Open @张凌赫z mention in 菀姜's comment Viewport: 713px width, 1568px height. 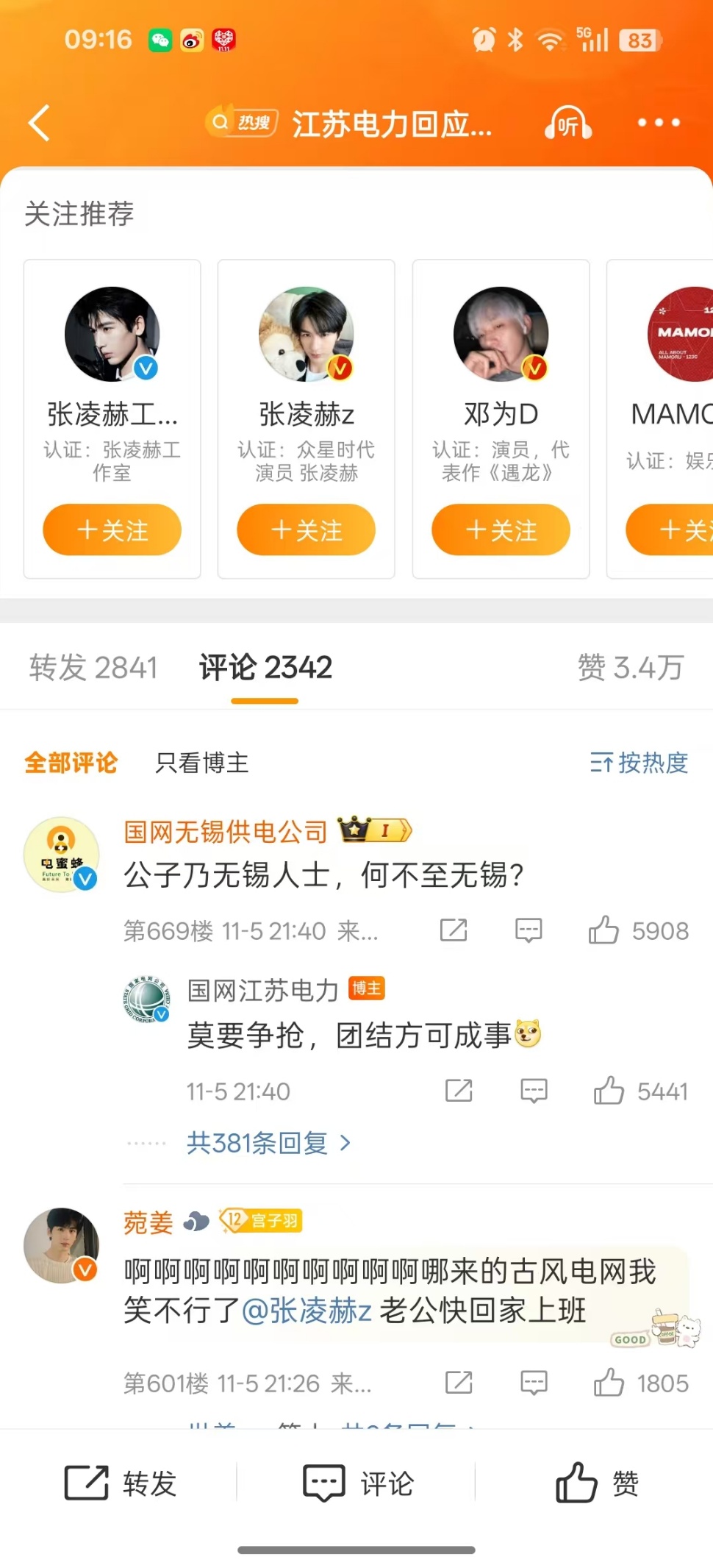[307, 1311]
